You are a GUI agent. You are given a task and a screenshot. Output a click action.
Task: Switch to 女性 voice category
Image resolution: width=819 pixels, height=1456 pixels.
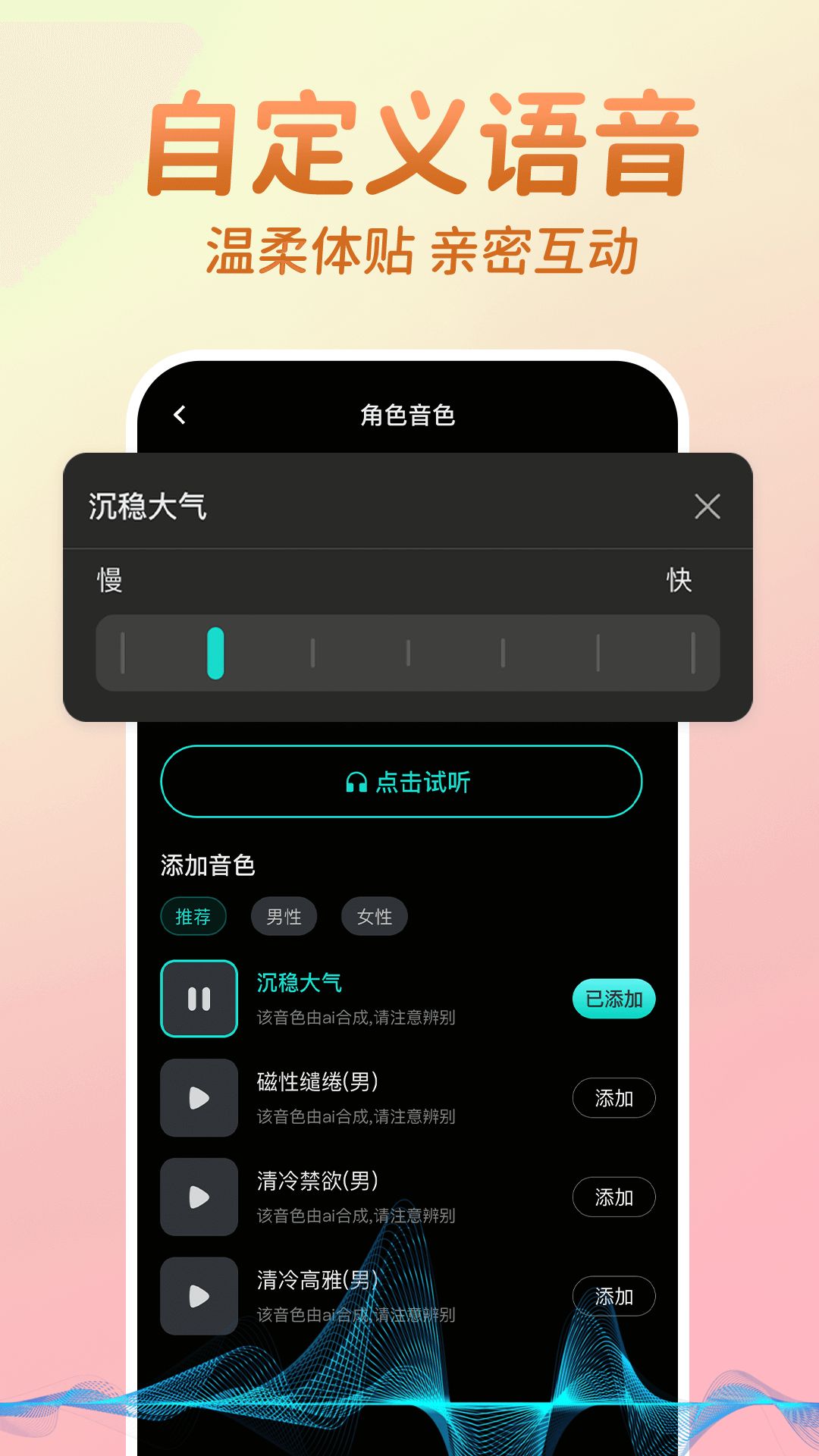point(374,916)
